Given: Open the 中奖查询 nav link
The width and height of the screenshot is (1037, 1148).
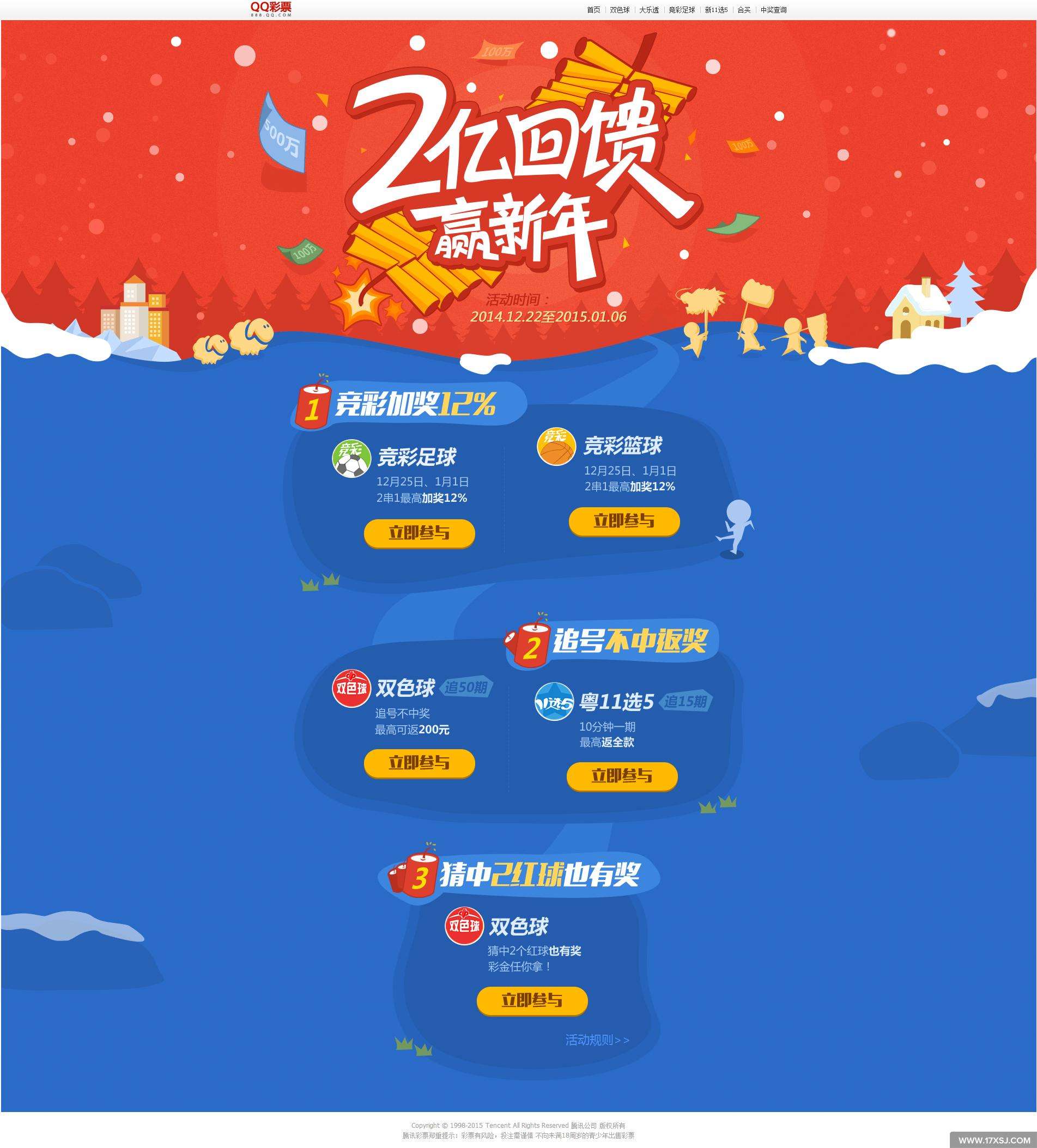Looking at the screenshot, I should [x=773, y=10].
